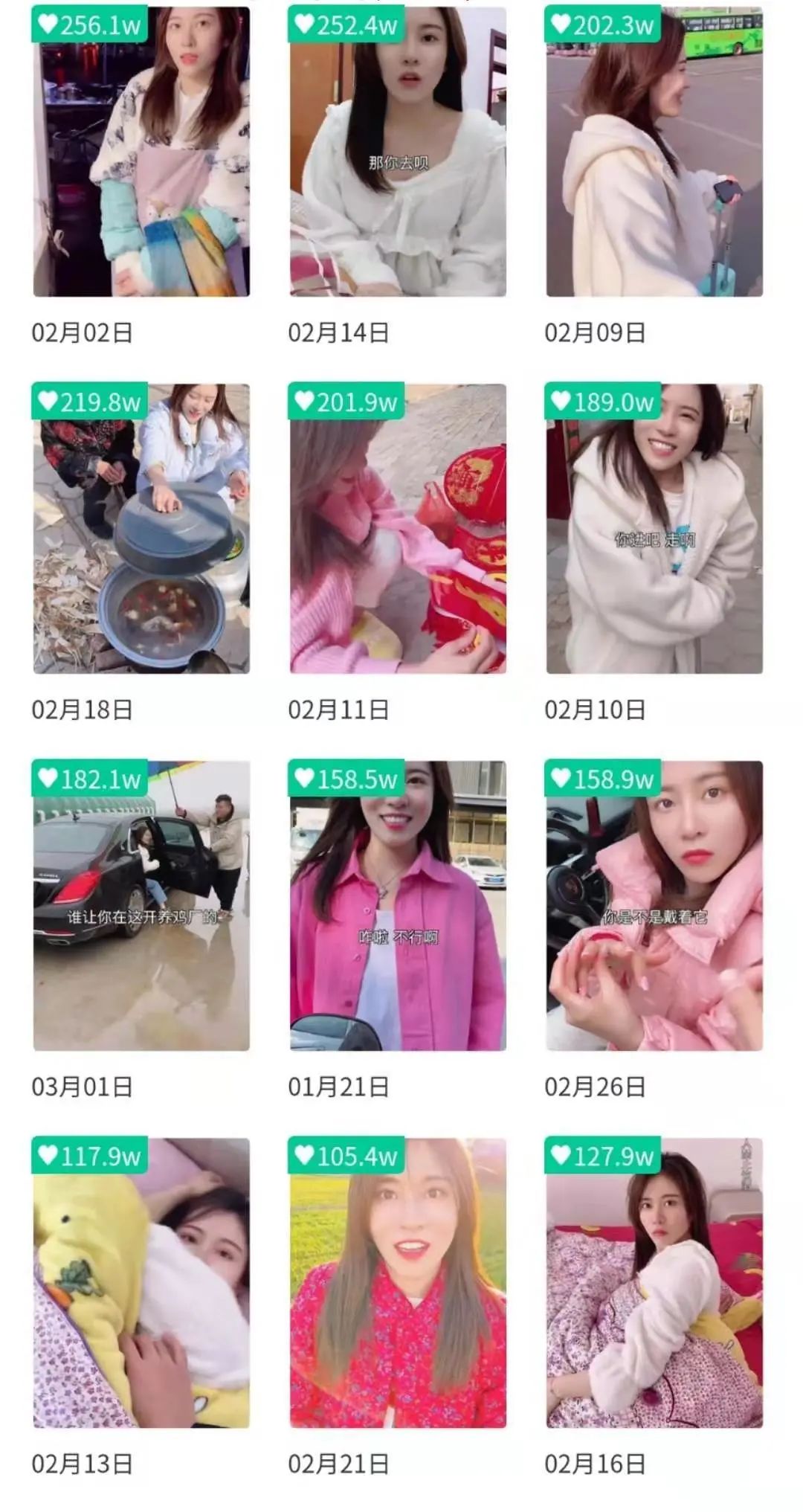Open the 02月14日 video with 252.4w likes
The height and width of the screenshot is (1512, 803).
(398, 152)
